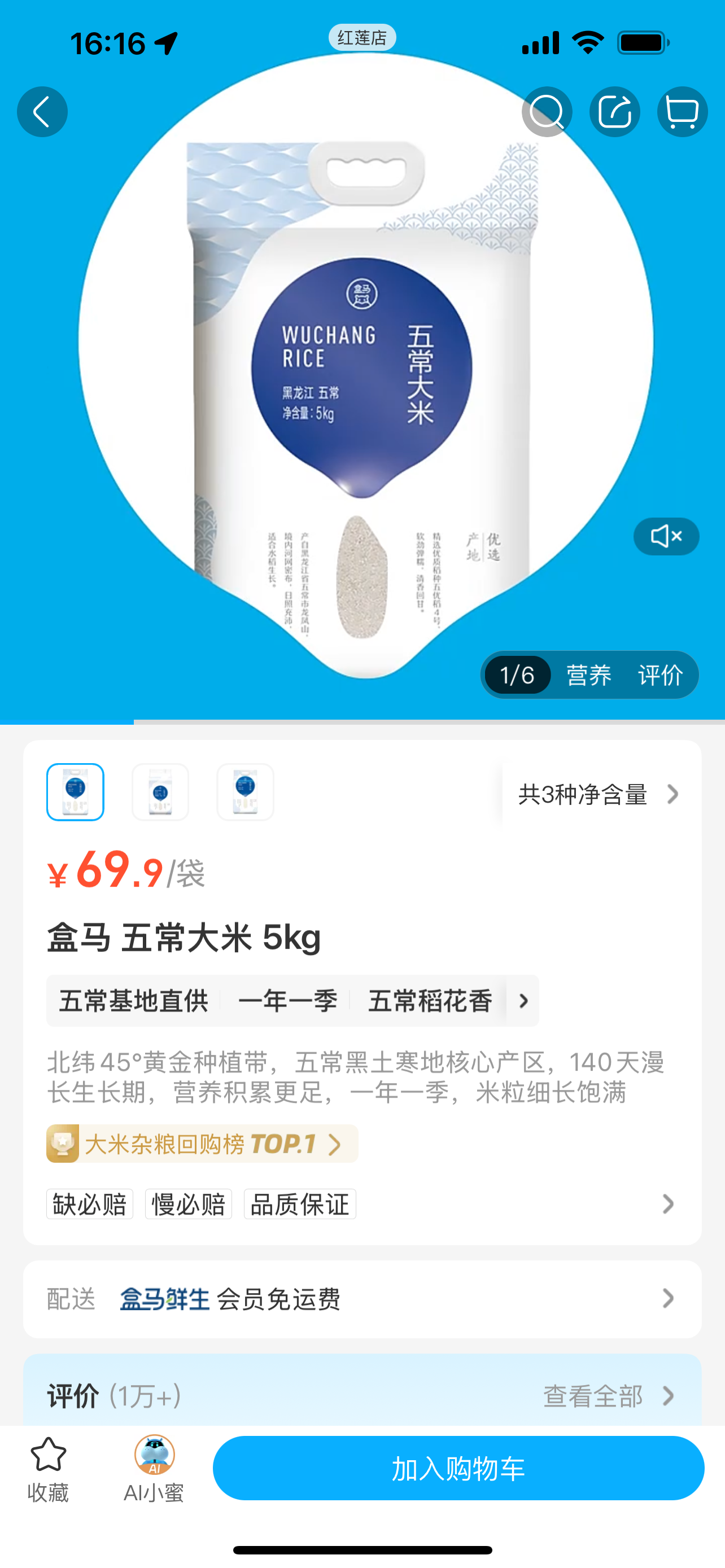Viewport: 725px width, 1568px height.
Task: Jump to the 营养 section of gallery
Action: pyautogui.click(x=588, y=675)
